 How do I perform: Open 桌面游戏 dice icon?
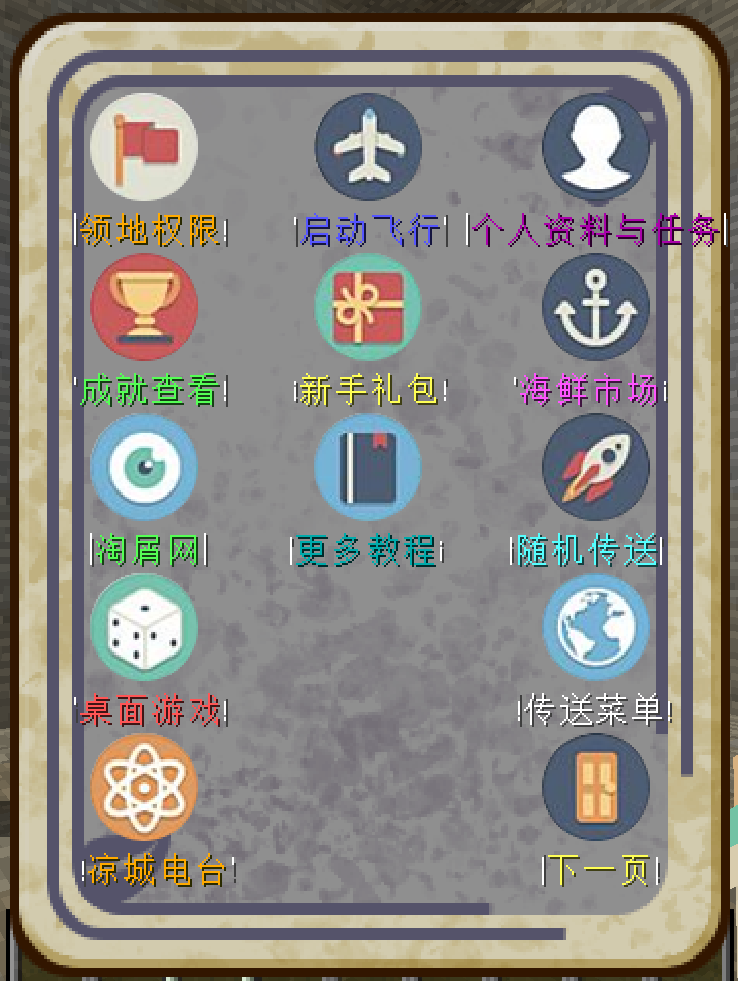(144, 627)
